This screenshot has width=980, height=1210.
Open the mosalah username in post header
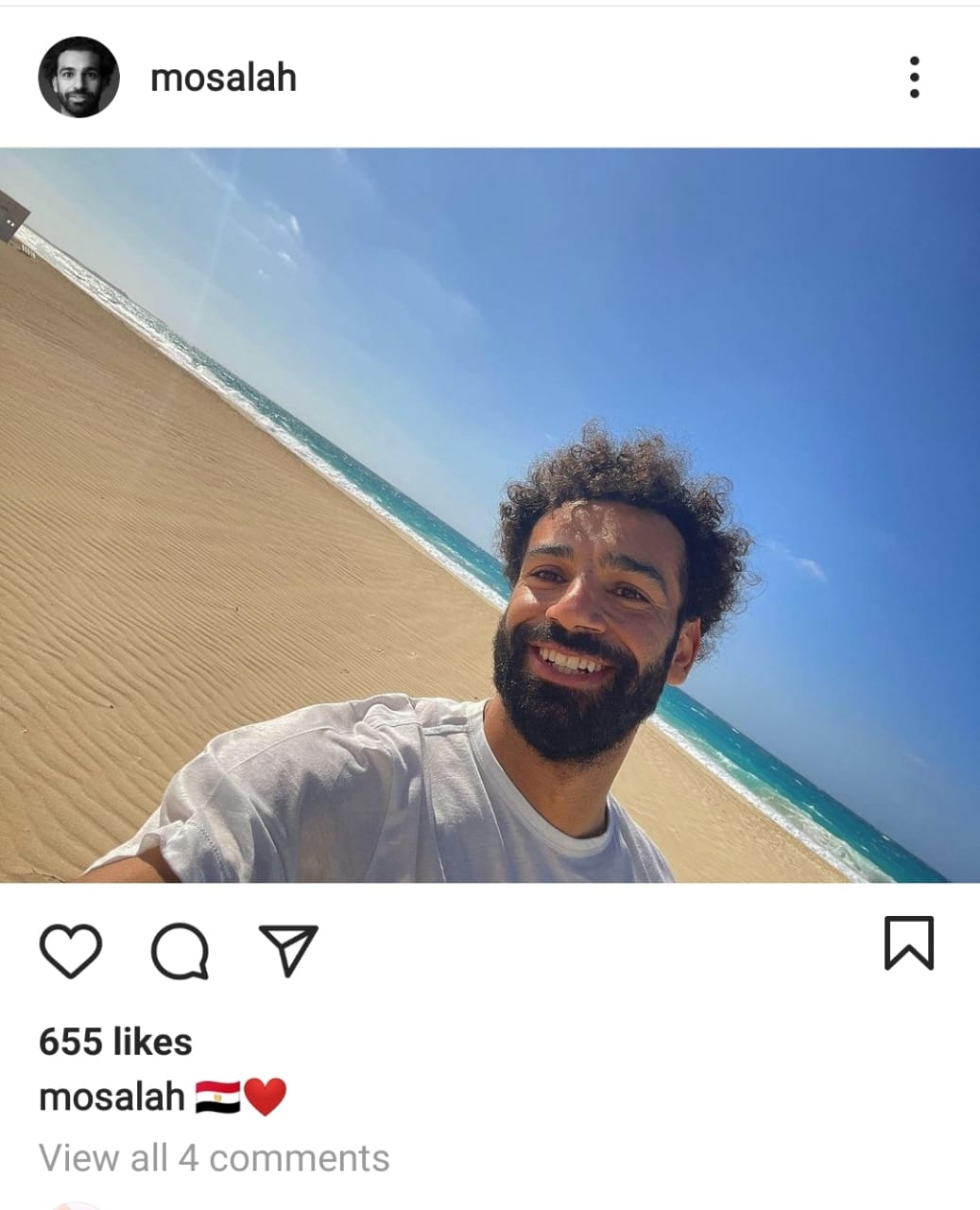point(223,78)
